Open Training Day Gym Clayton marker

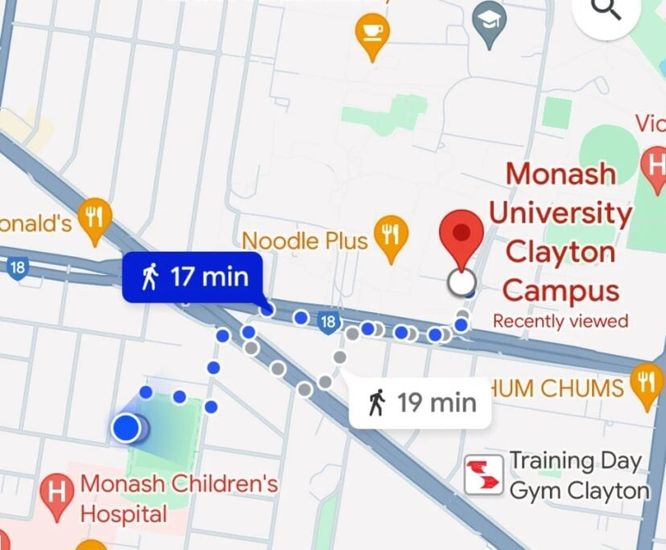(485, 474)
